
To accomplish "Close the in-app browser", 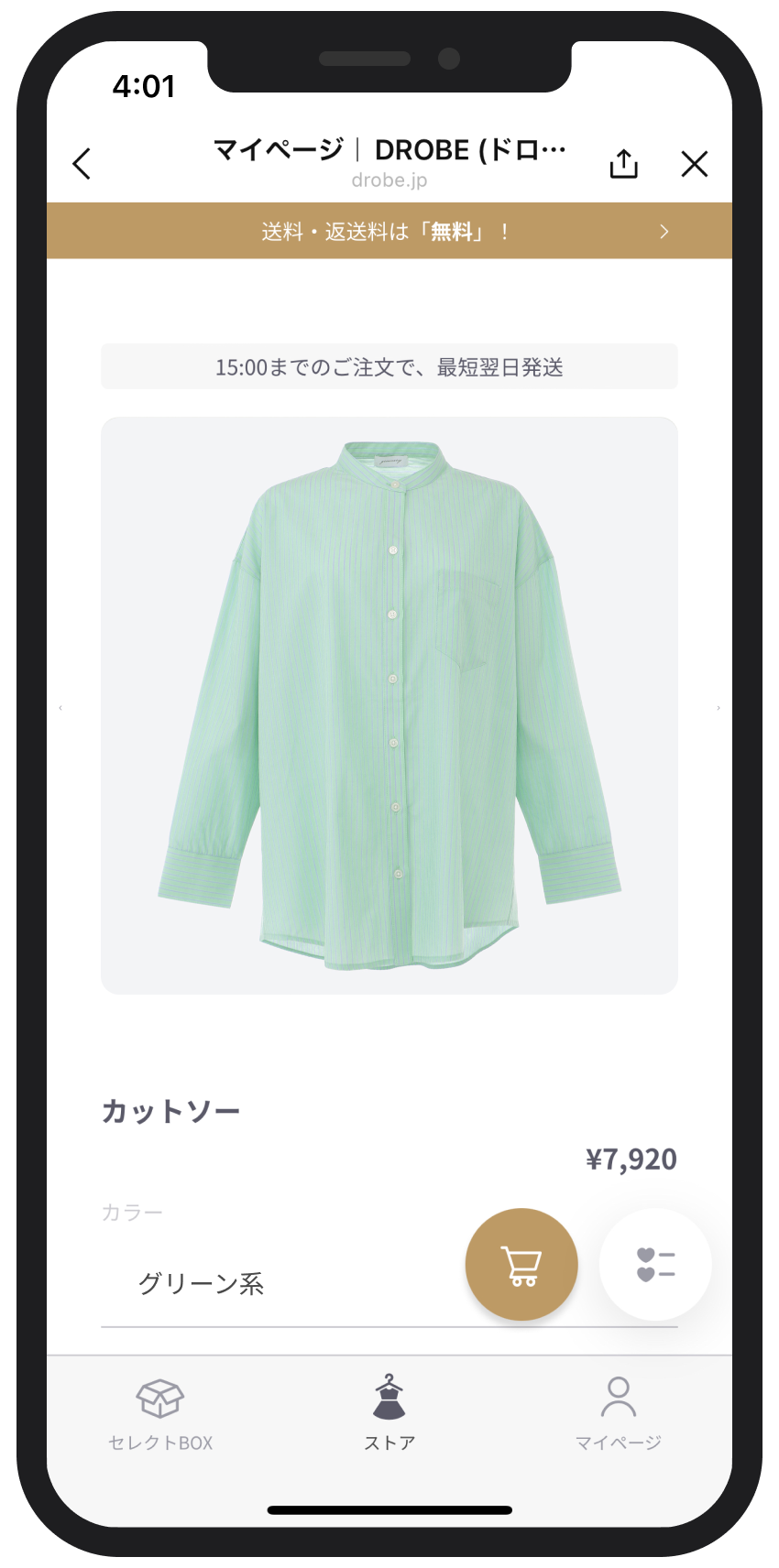I will tap(695, 164).
